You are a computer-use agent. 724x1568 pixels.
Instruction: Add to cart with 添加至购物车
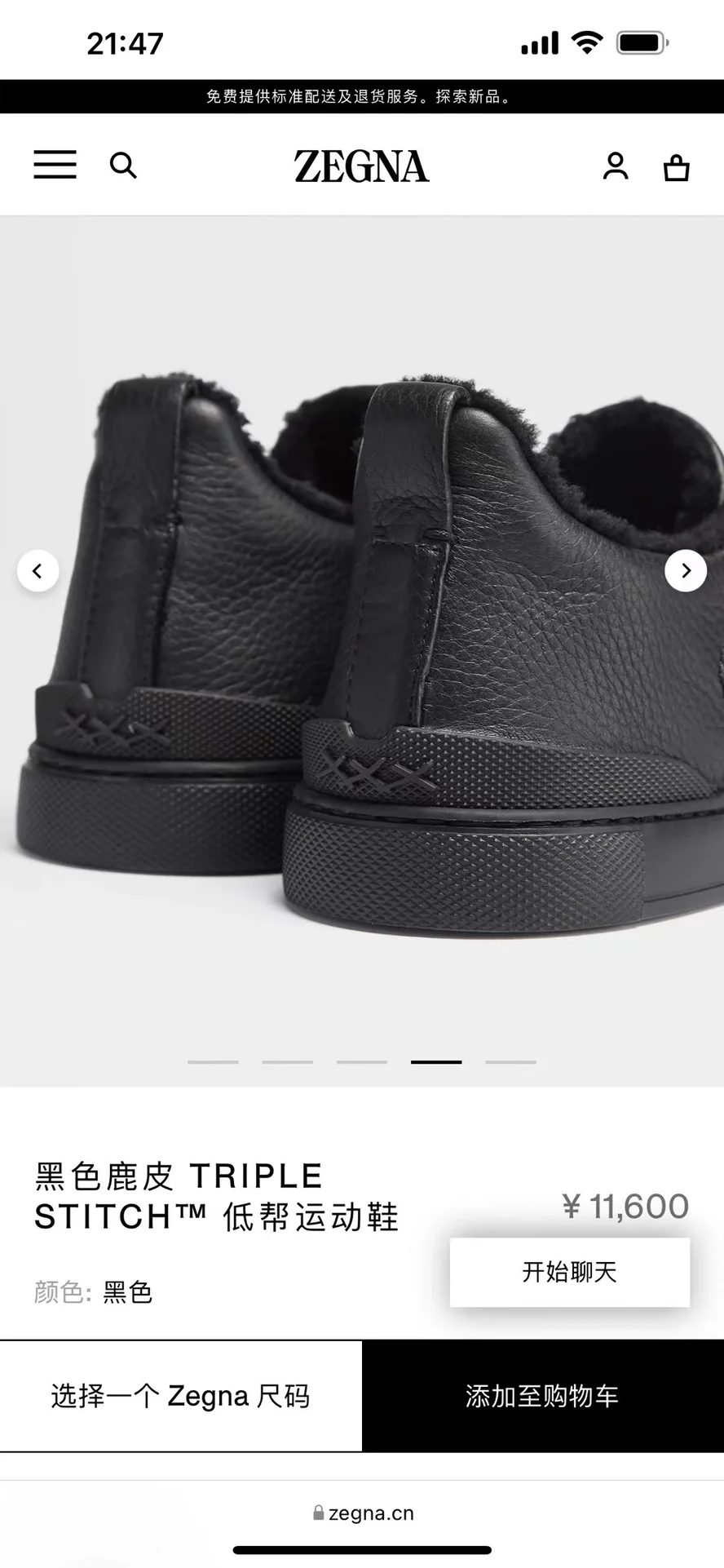pos(543,1396)
